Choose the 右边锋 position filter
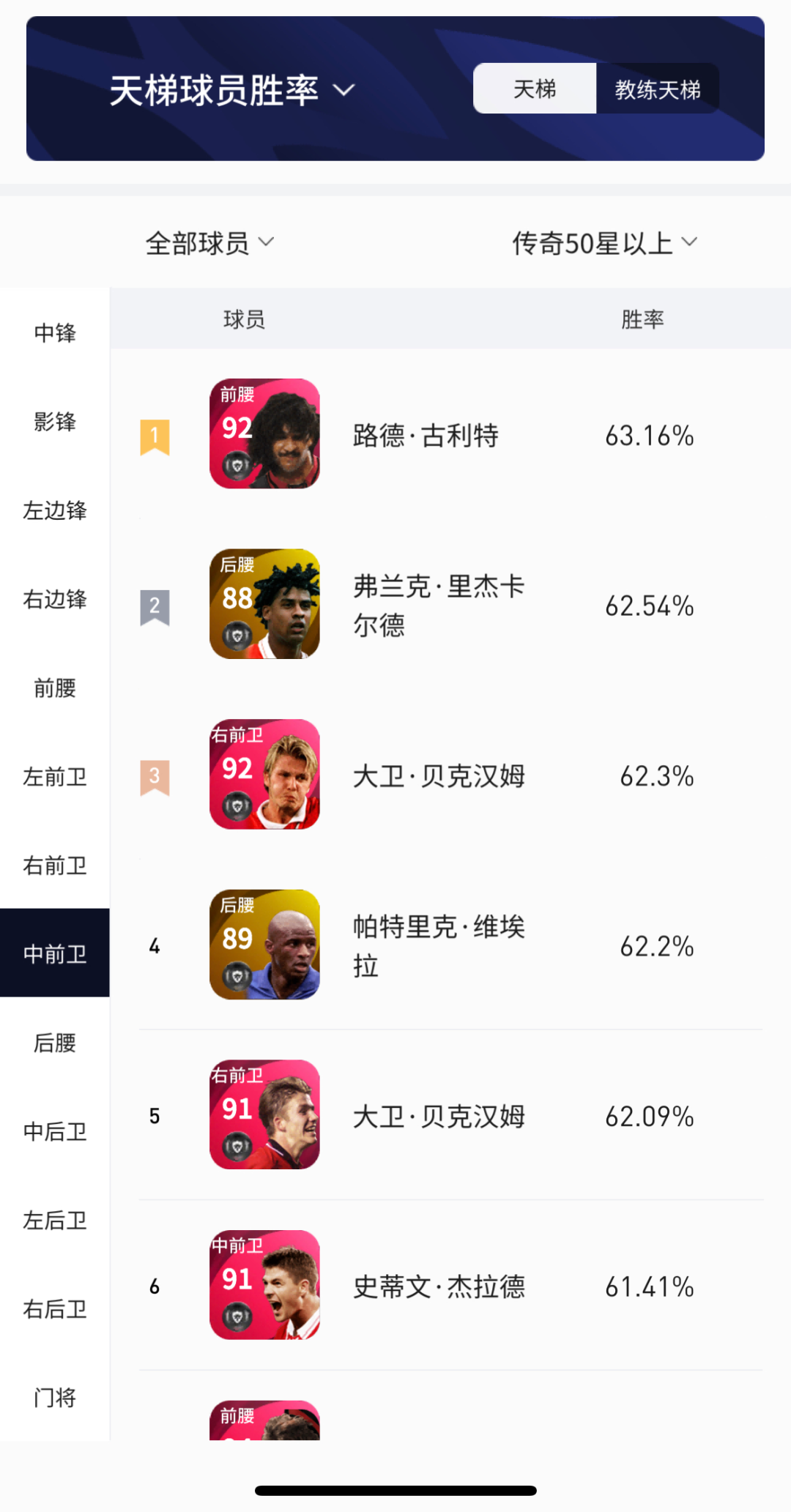Viewport: 791px width, 1512px height. pos(55,599)
